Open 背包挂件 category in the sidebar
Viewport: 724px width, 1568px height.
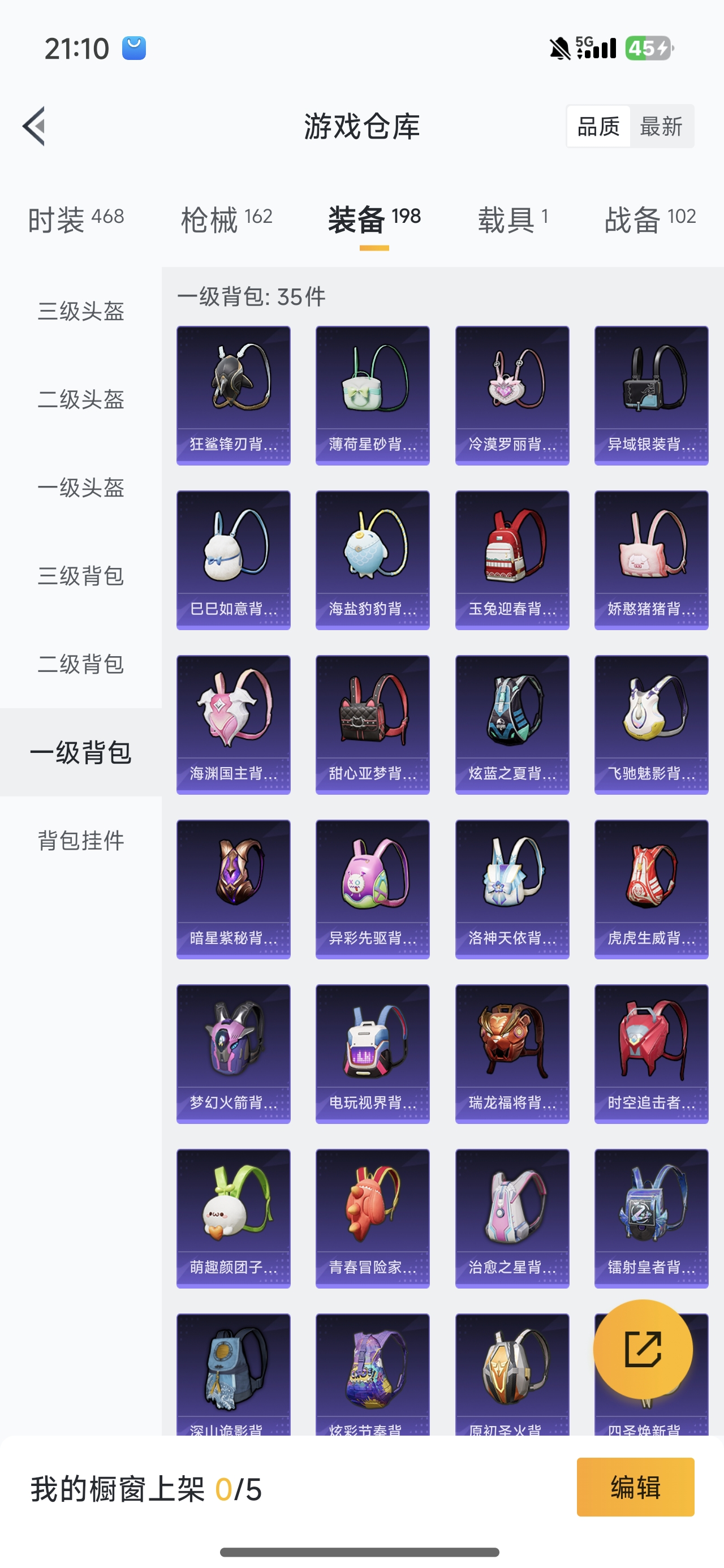point(81,841)
